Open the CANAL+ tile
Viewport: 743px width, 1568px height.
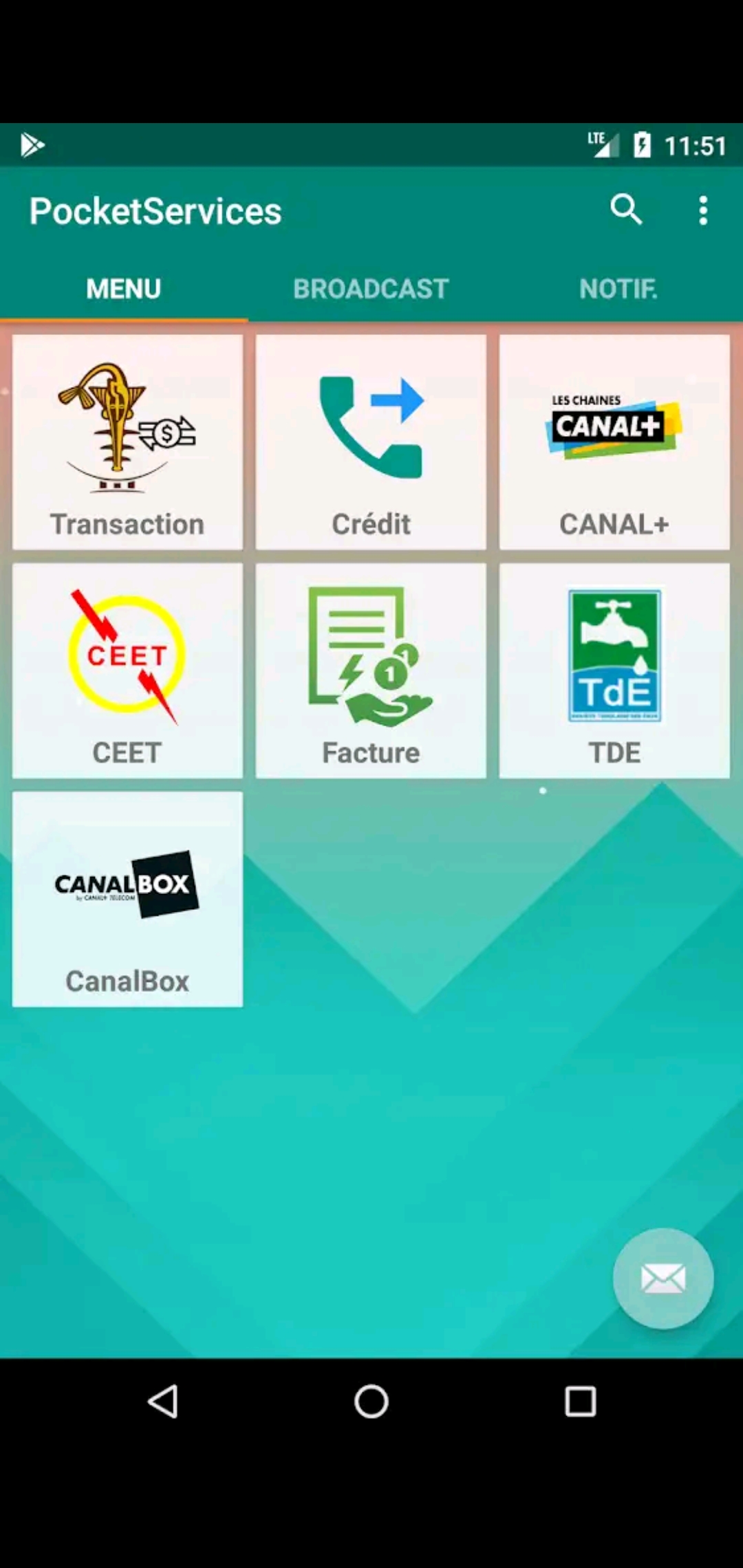[614, 442]
